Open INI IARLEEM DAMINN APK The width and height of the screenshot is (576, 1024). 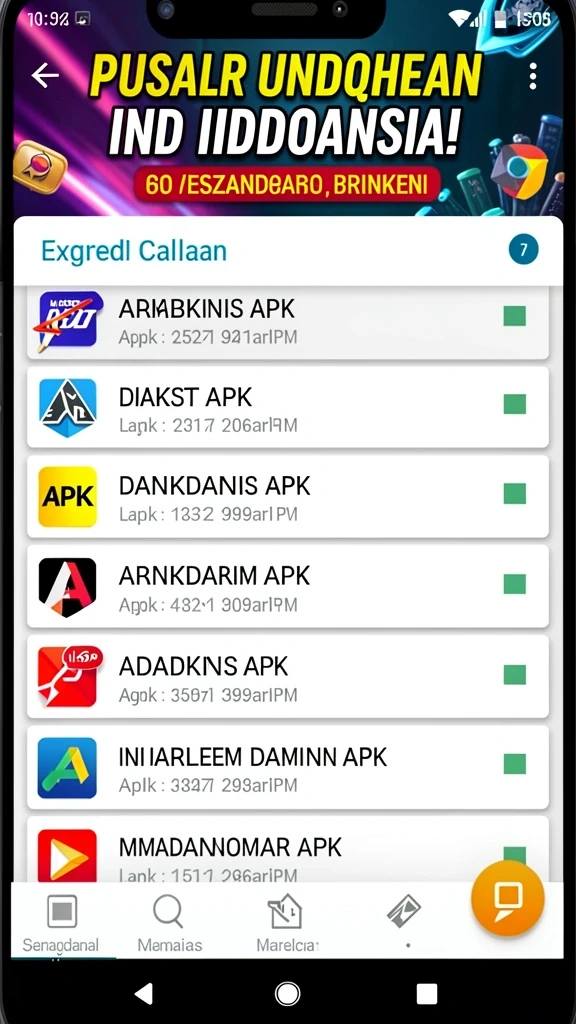click(287, 767)
